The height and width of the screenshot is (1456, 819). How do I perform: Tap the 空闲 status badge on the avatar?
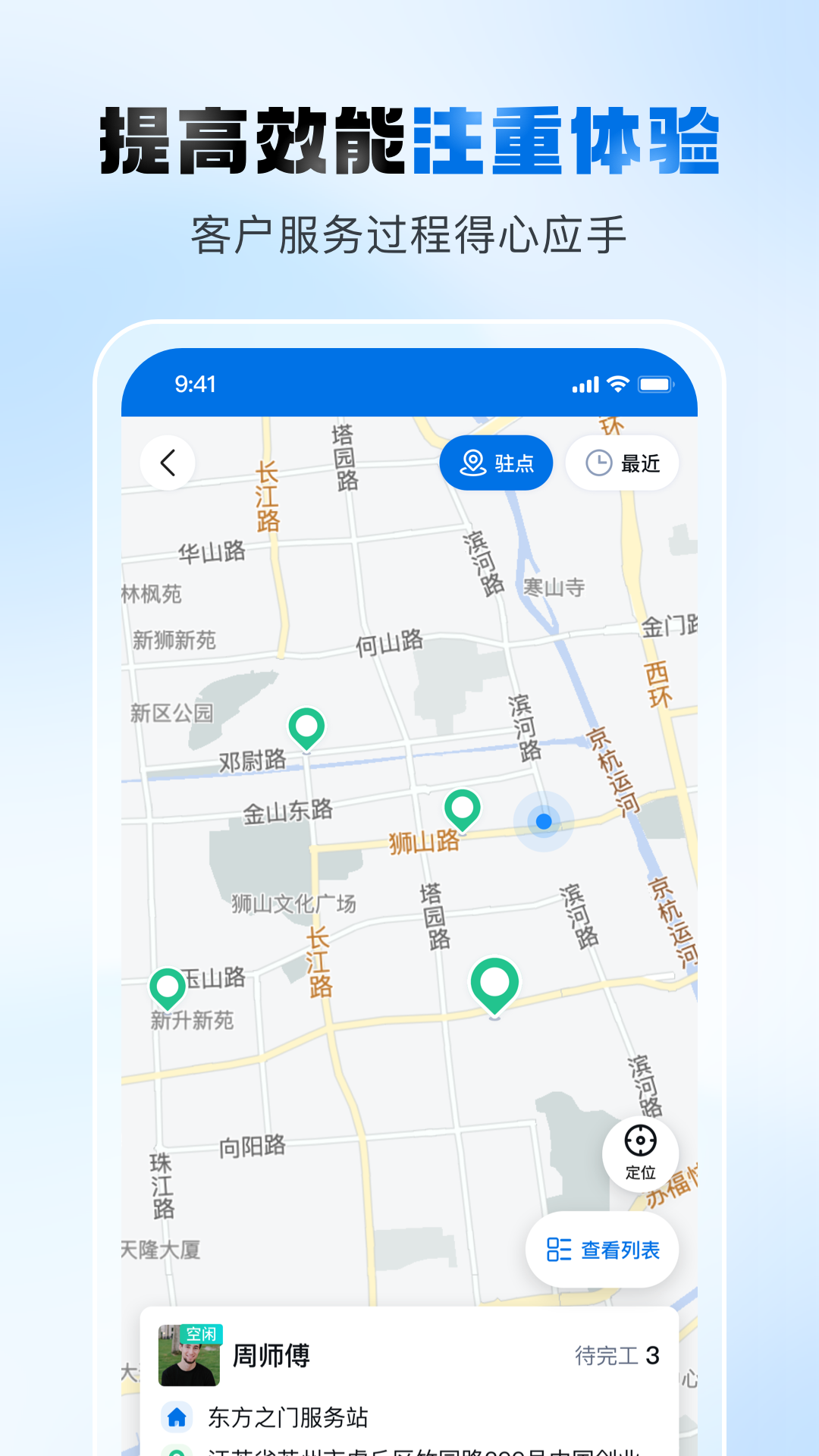200,1332
